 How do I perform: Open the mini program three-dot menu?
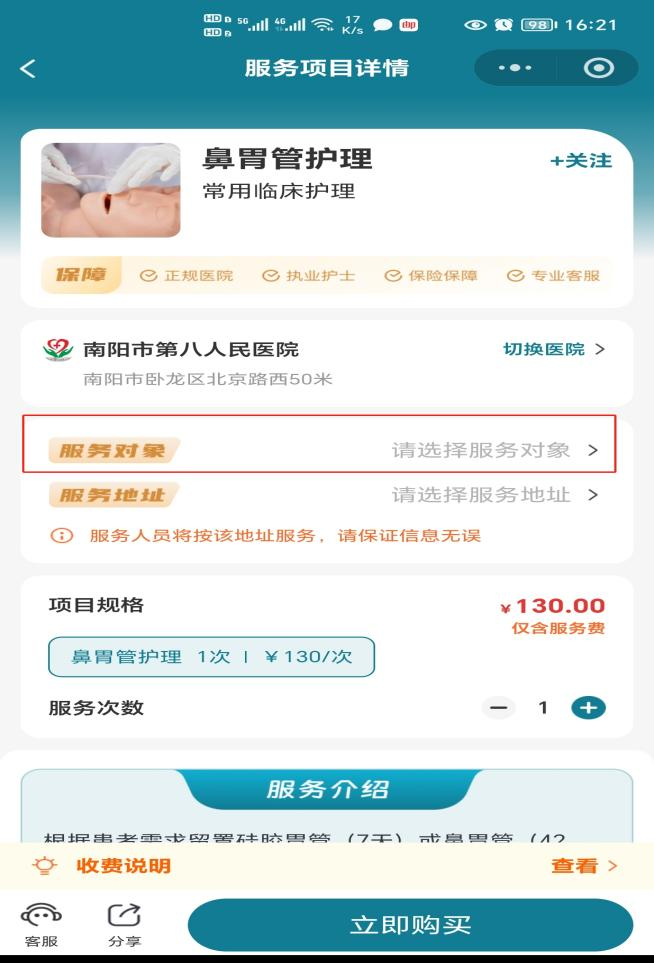[x=516, y=68]
